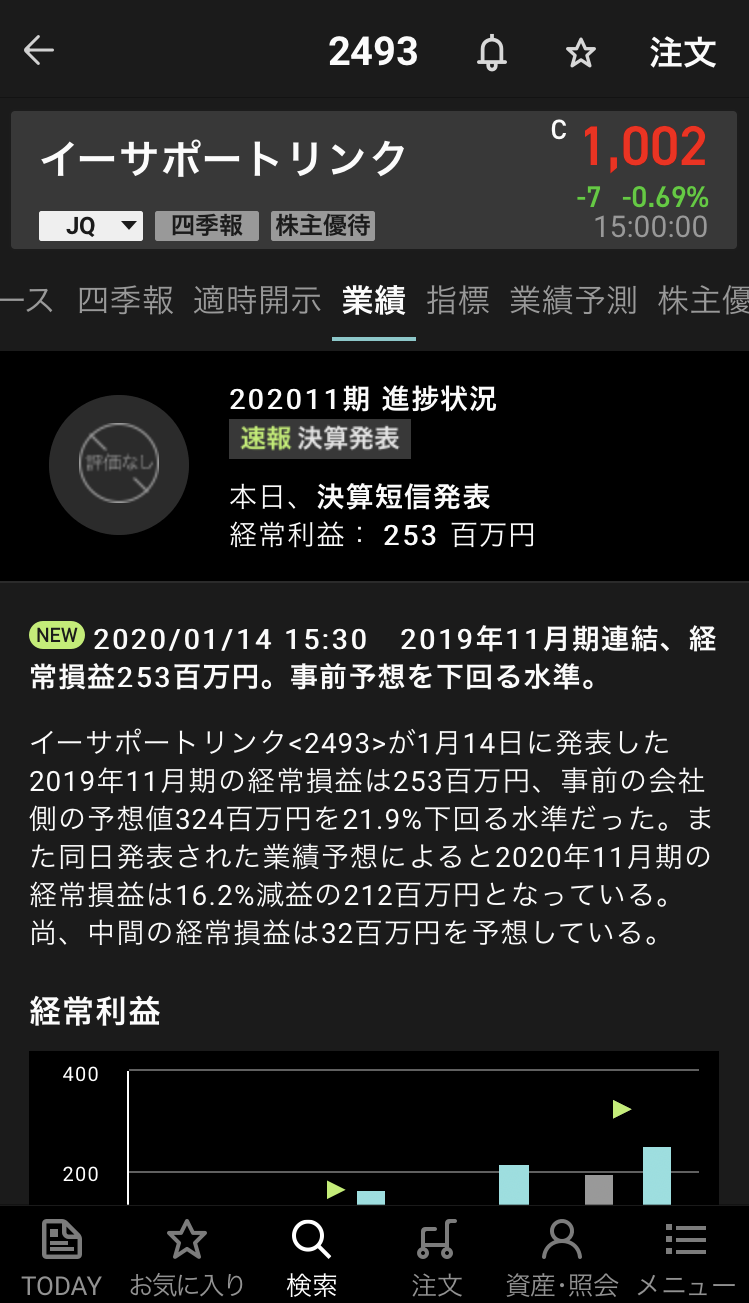Open the メニュー bottom navigation item
749x1303 pixels.
coord(686,1256)
